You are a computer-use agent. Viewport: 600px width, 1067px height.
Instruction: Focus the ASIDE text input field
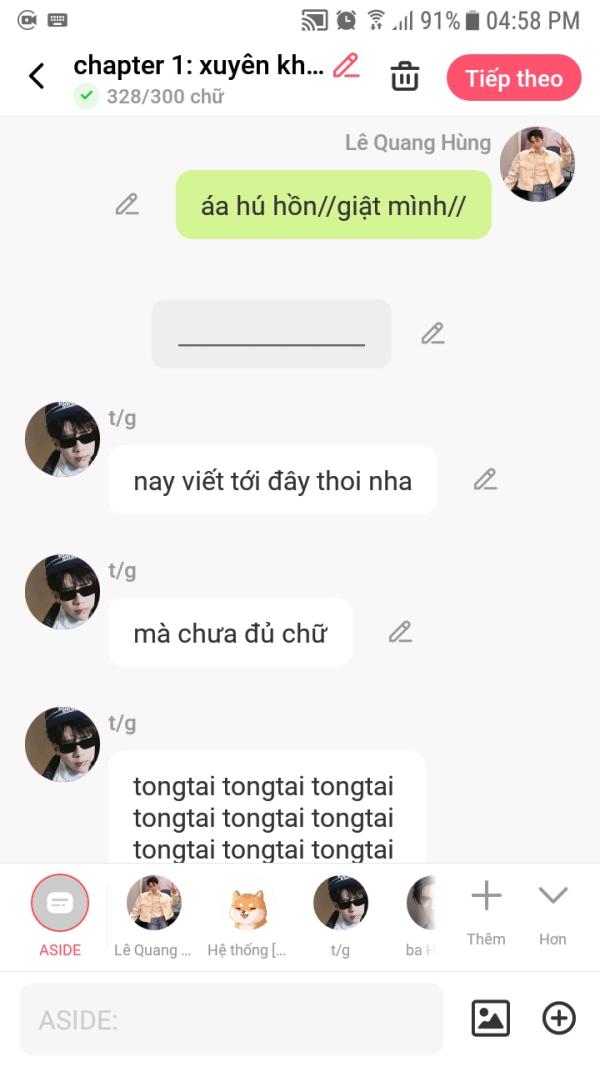click(x=230, y=1019)
